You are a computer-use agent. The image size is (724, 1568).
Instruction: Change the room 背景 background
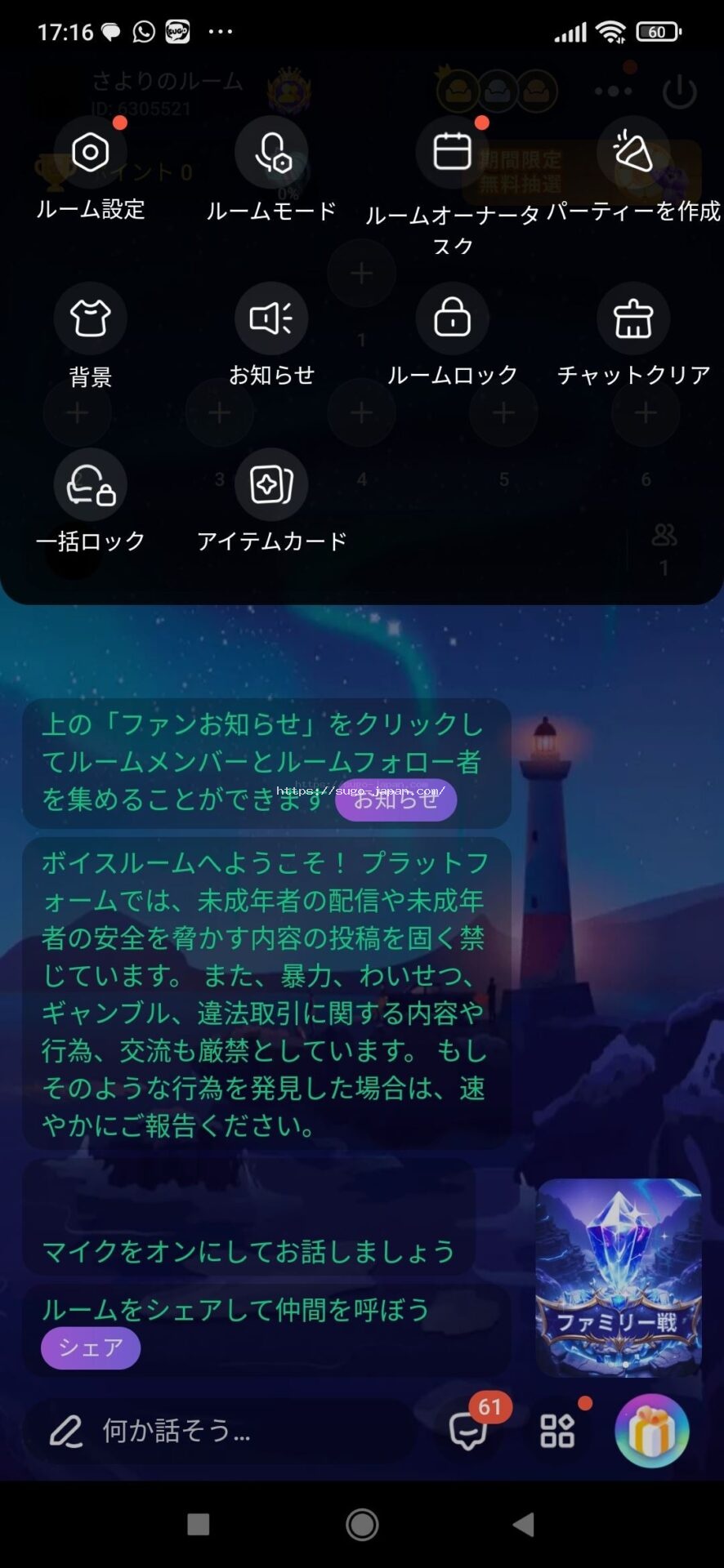[x=91, y=318]
